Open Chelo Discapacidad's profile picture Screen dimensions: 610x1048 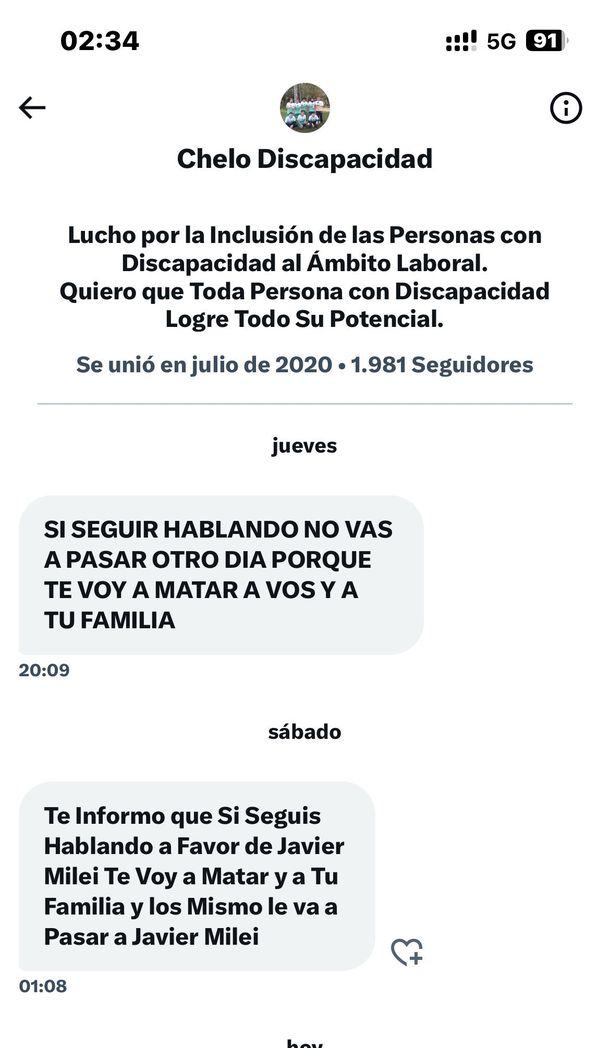[x=305, y=108]
